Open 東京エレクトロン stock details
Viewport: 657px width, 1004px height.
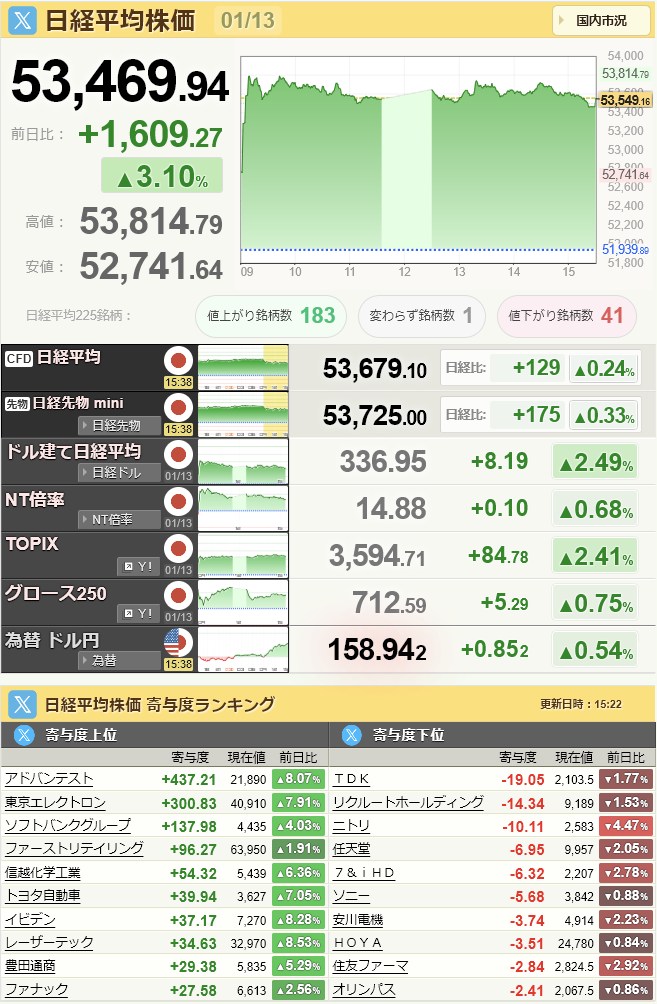(55, 802)
